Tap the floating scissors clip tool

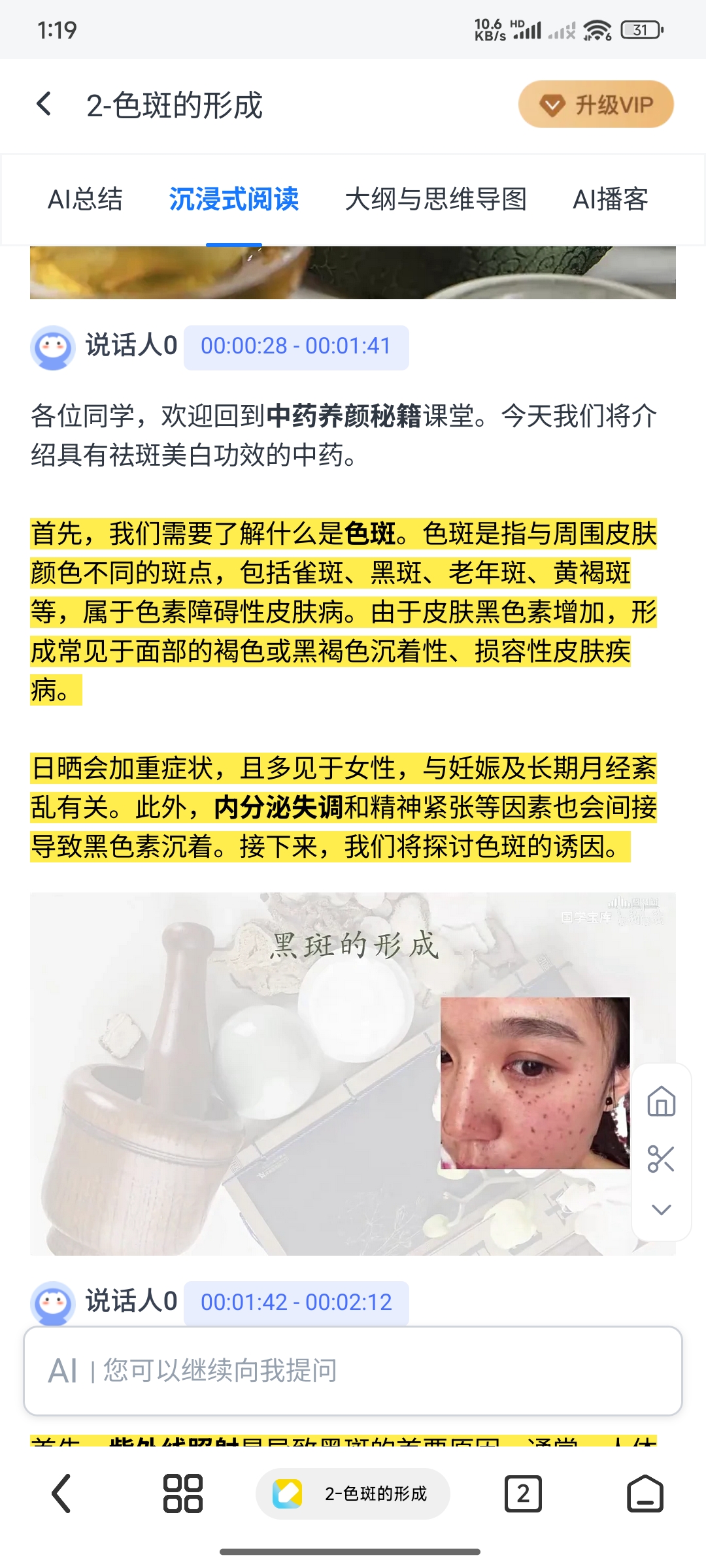[x=661, y=1159]
